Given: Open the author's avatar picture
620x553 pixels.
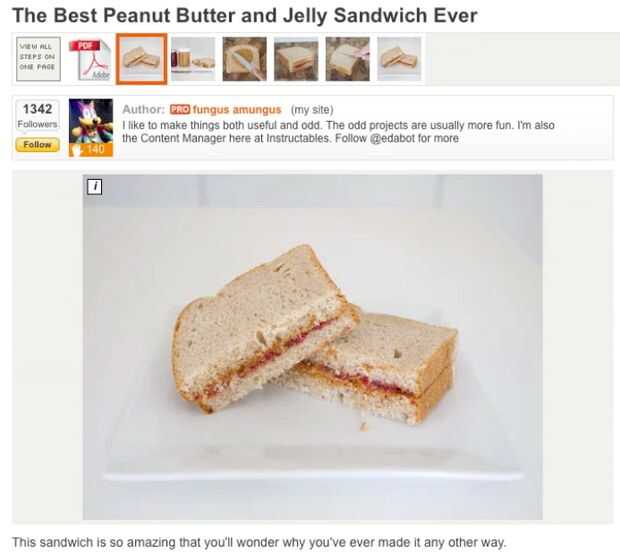Looking at the screenshot, I should coord(90,127).
